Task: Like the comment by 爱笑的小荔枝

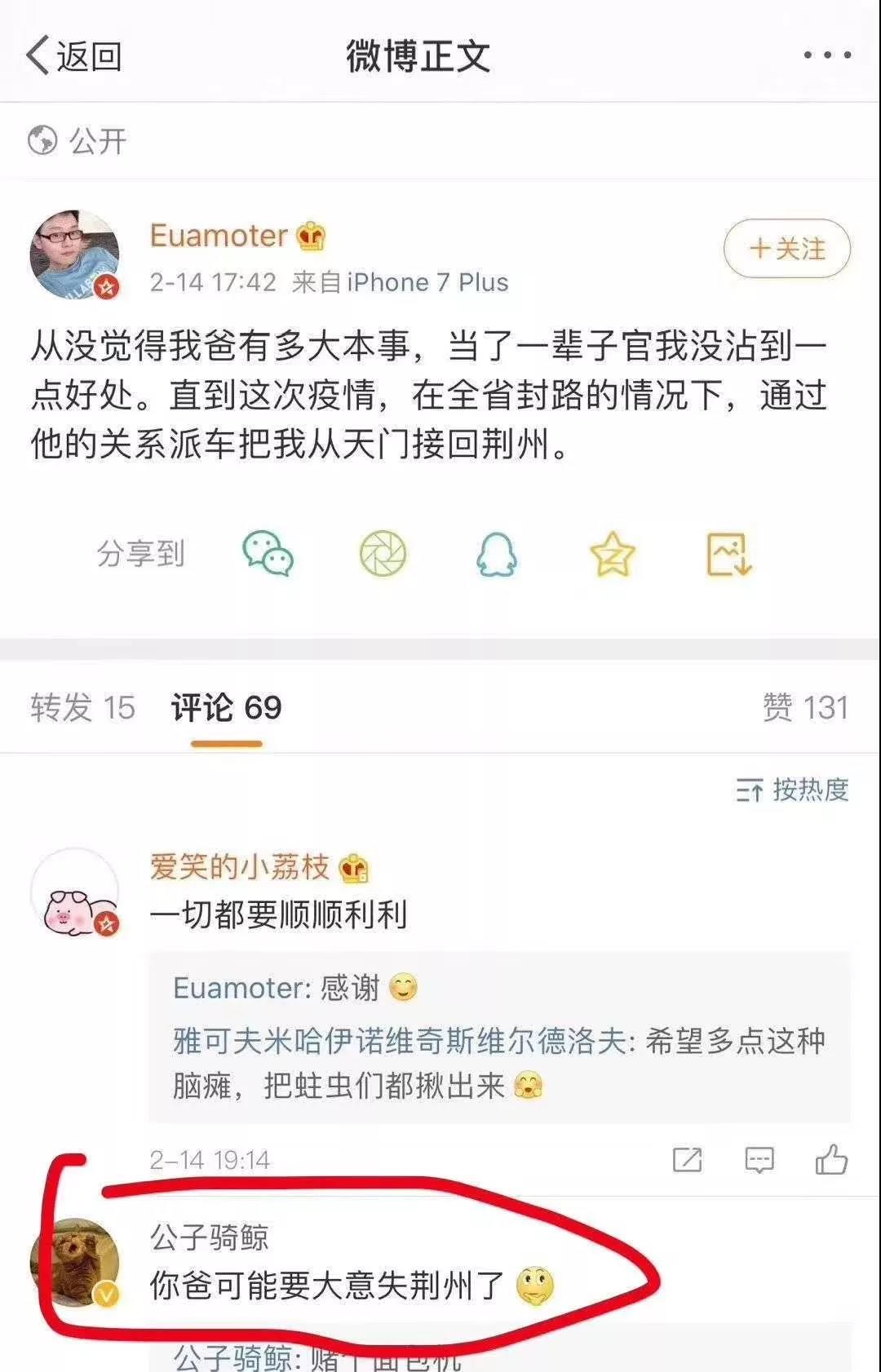Action: (831, 1159)
